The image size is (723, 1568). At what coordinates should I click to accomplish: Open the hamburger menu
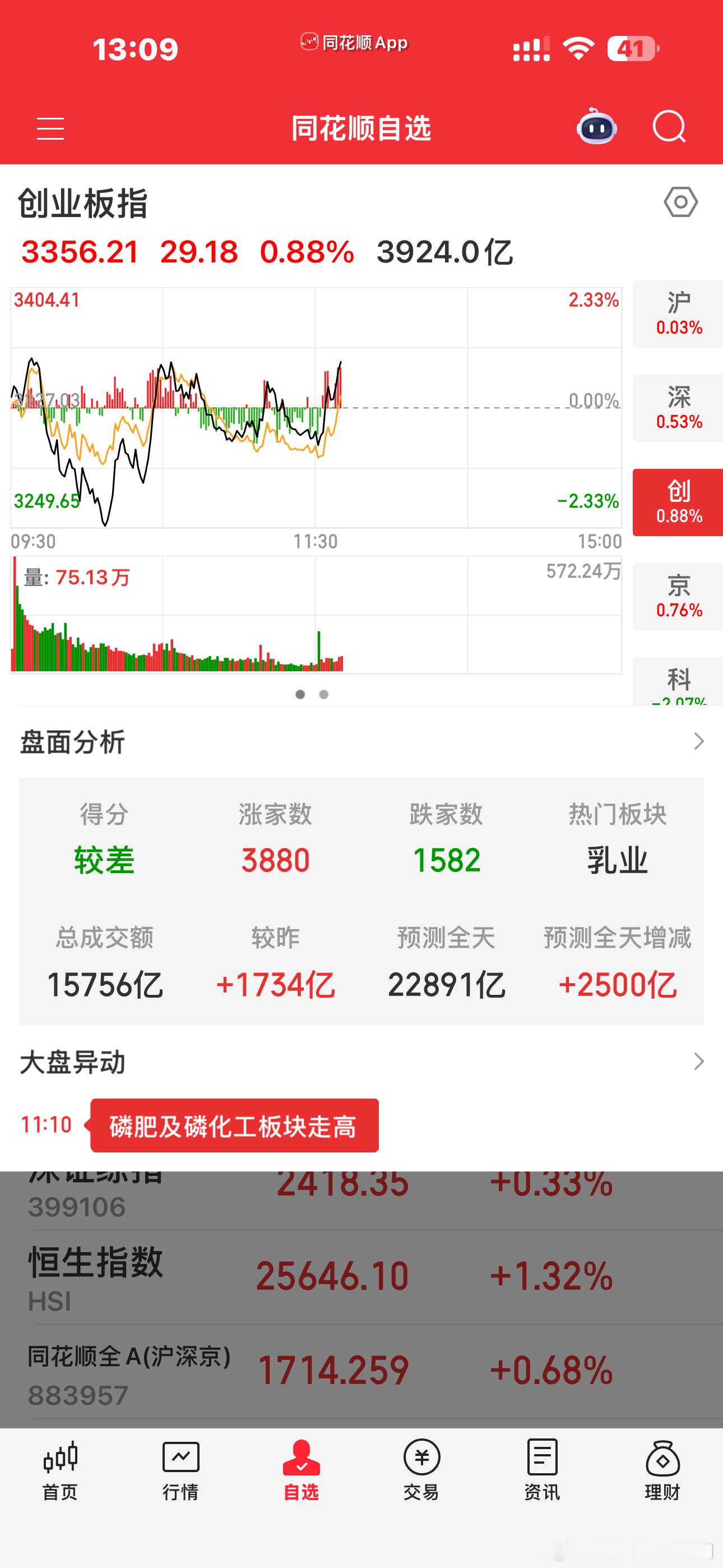point(50,128)
